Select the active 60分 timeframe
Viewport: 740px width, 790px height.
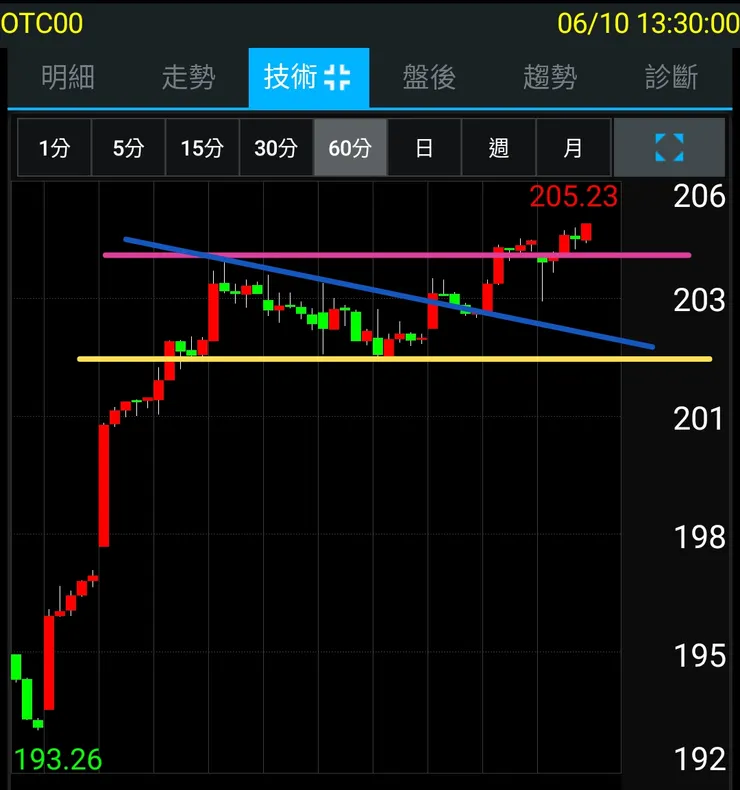pos(350,147)
